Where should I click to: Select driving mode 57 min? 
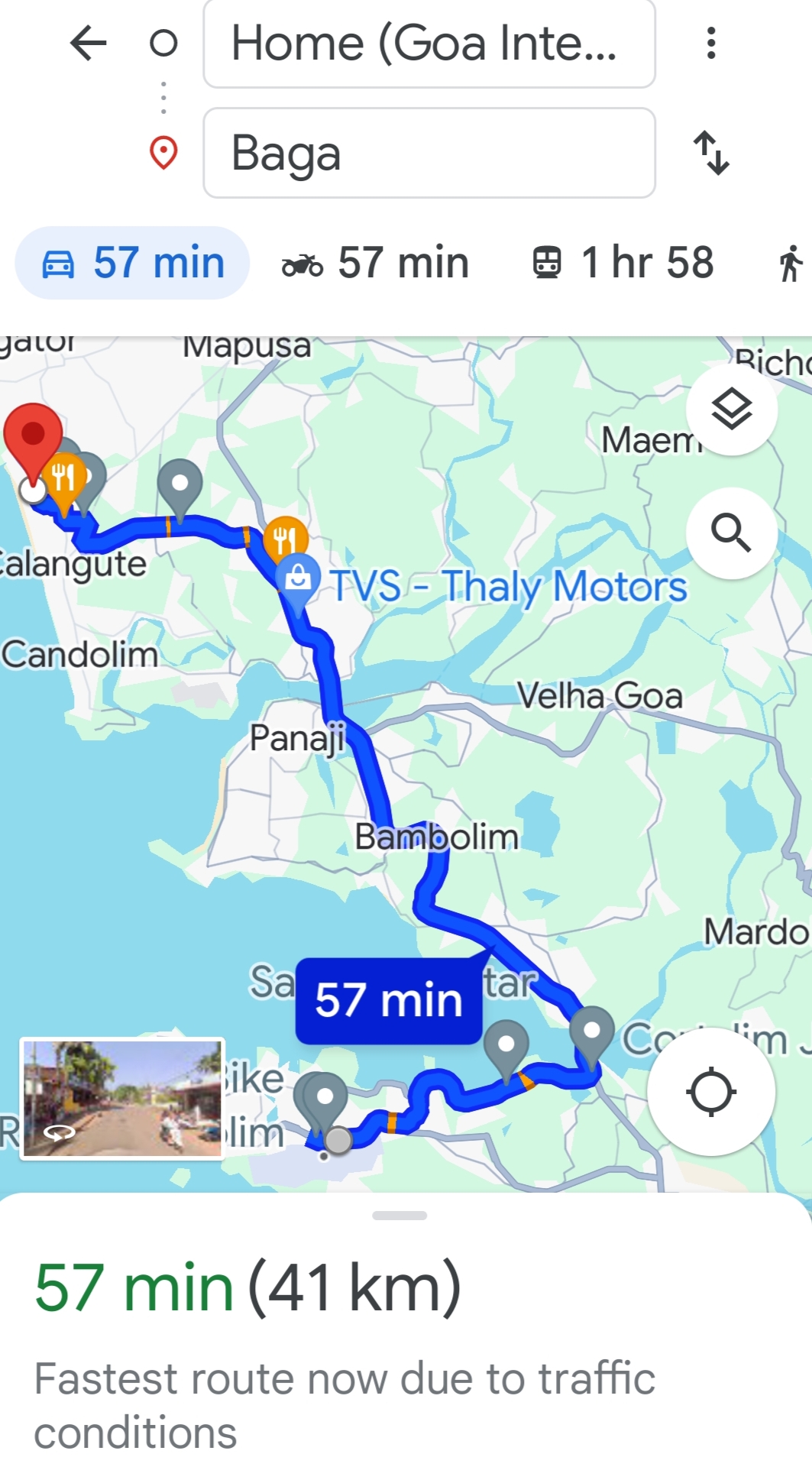coord(133,263)
